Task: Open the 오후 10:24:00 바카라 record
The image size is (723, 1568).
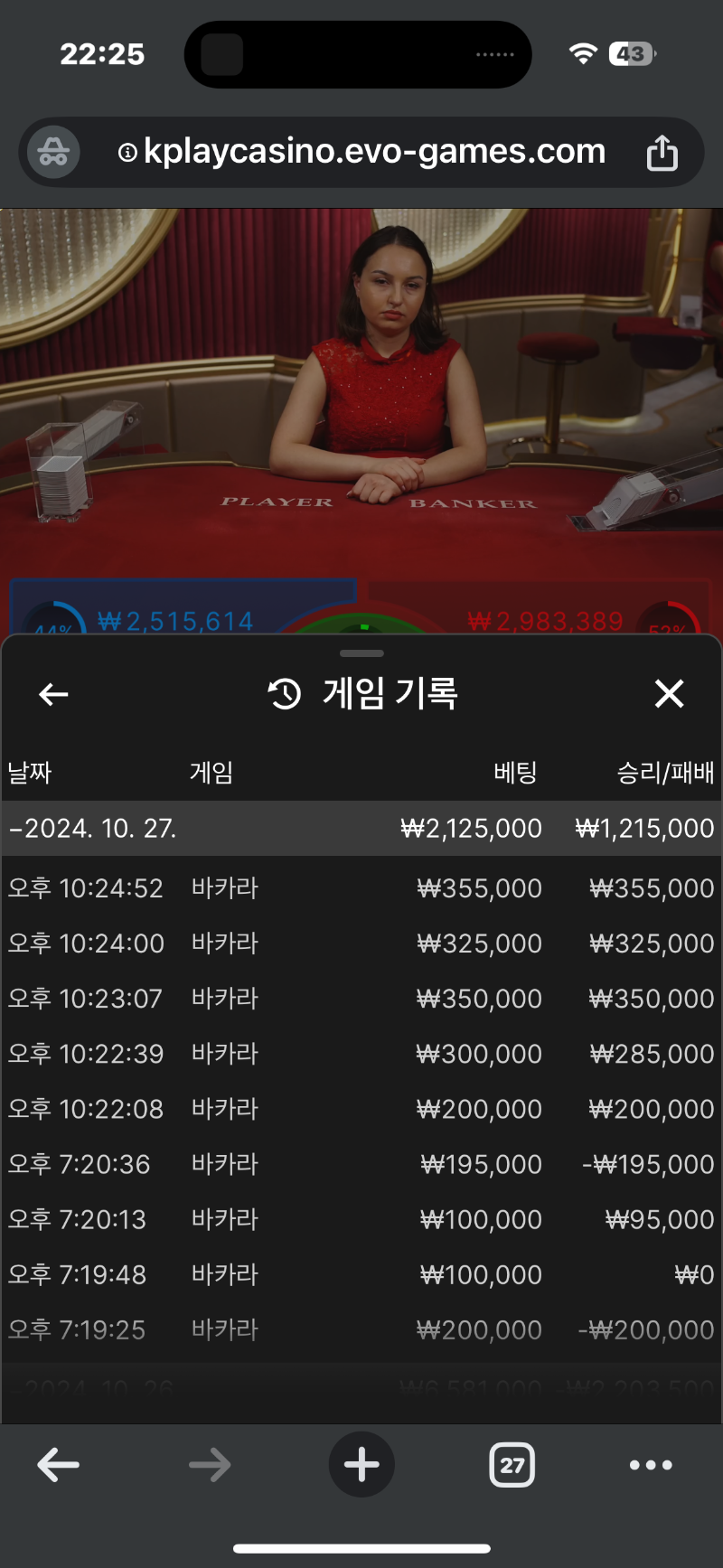Action: point(361,943)
